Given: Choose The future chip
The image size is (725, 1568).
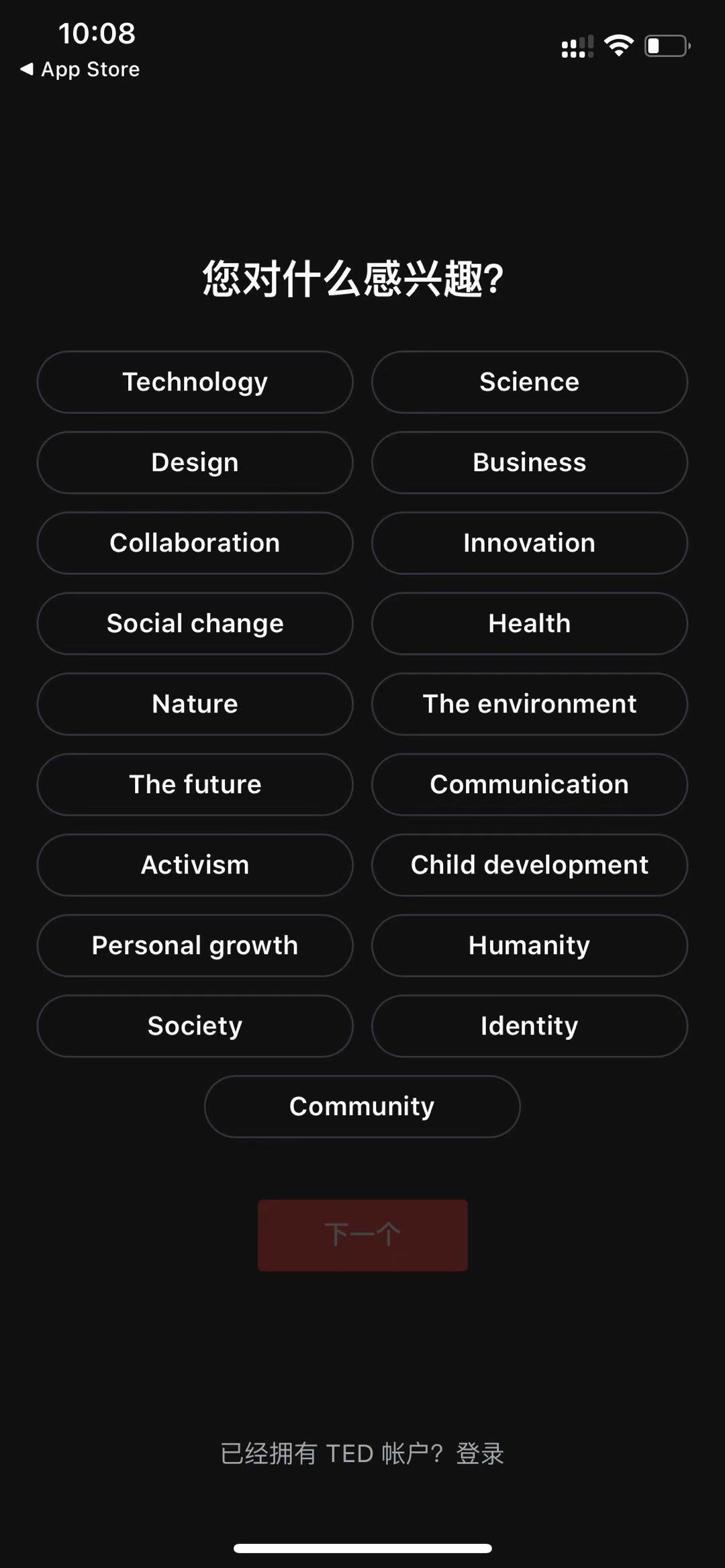Looking at the screenshot, I should pos(195,784).
